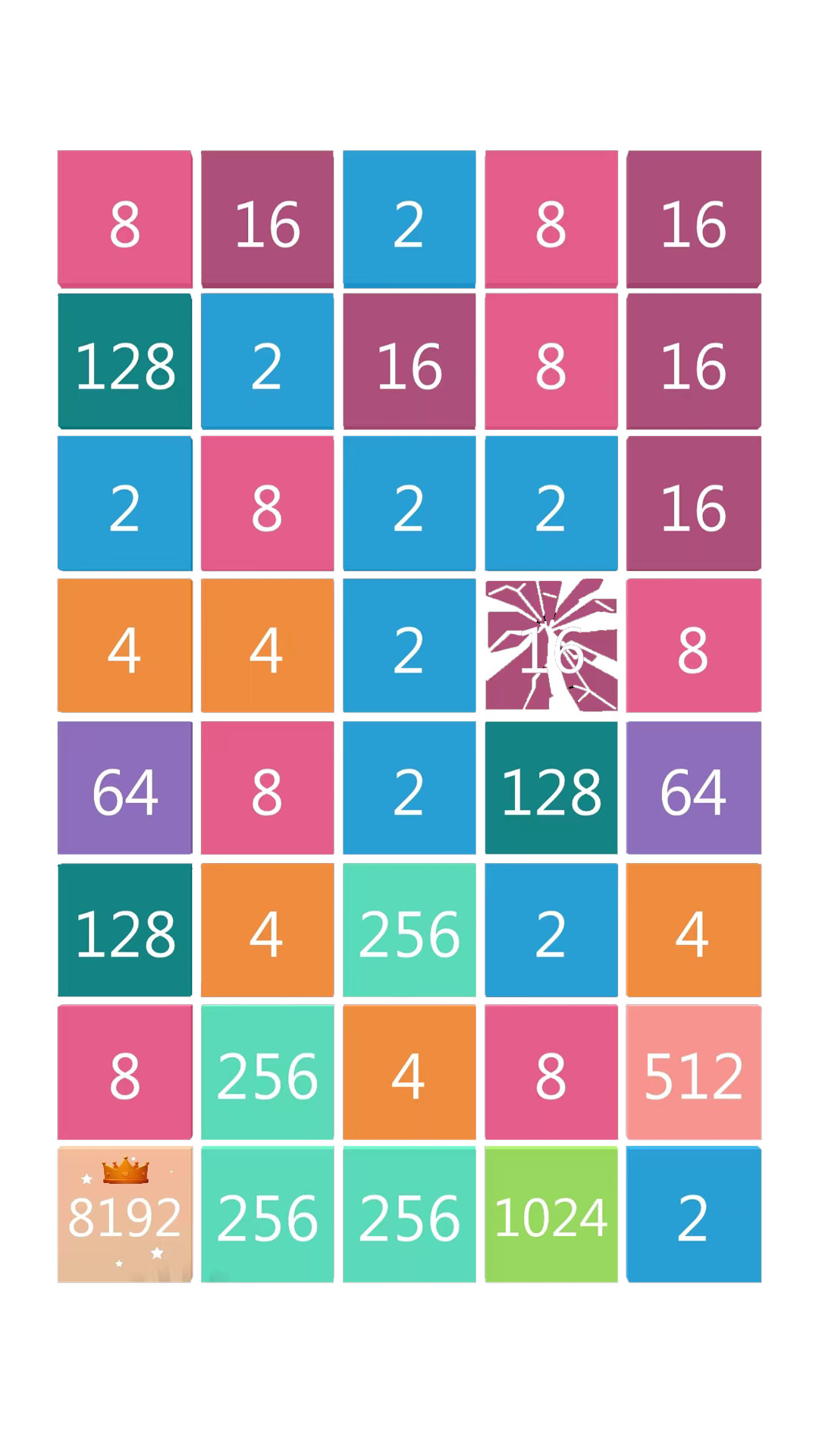Screen dimensions: 819x1456
Task: Select the green 1024 tile
Action: [551, 1215]
